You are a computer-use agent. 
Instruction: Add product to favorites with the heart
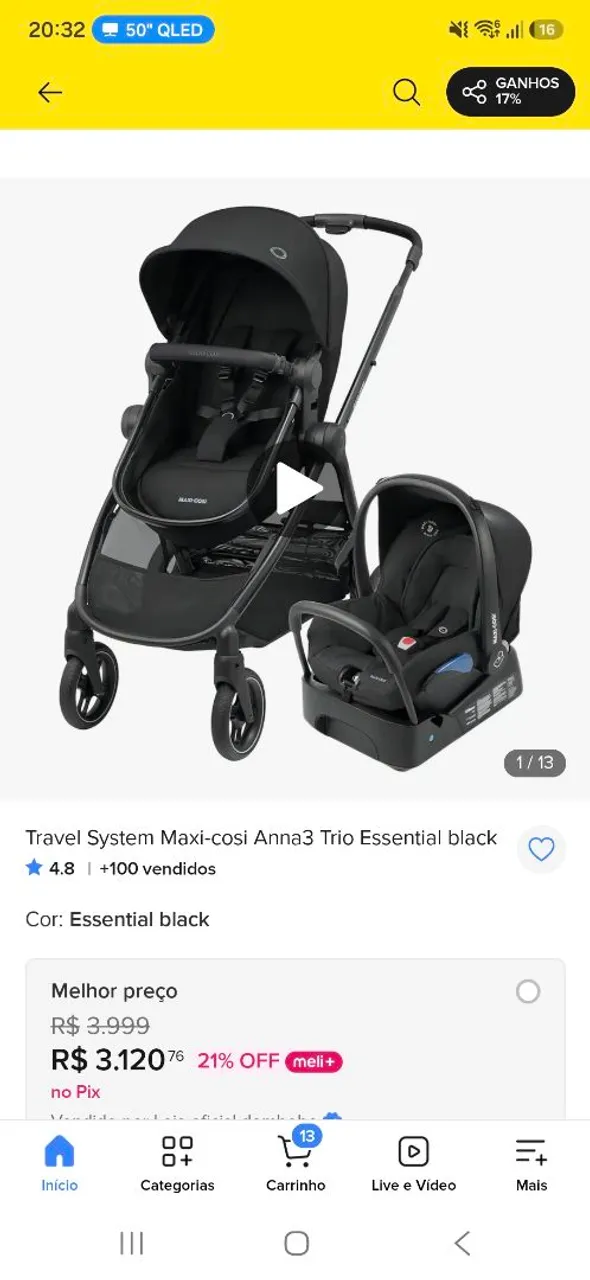(541, 850)
